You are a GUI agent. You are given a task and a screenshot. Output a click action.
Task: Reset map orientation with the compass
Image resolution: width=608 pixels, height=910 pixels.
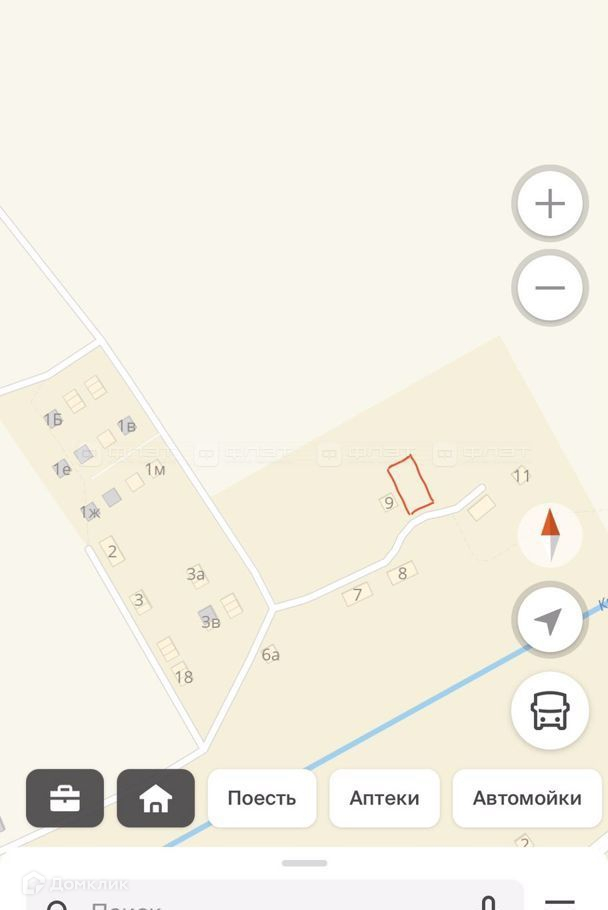550,534
